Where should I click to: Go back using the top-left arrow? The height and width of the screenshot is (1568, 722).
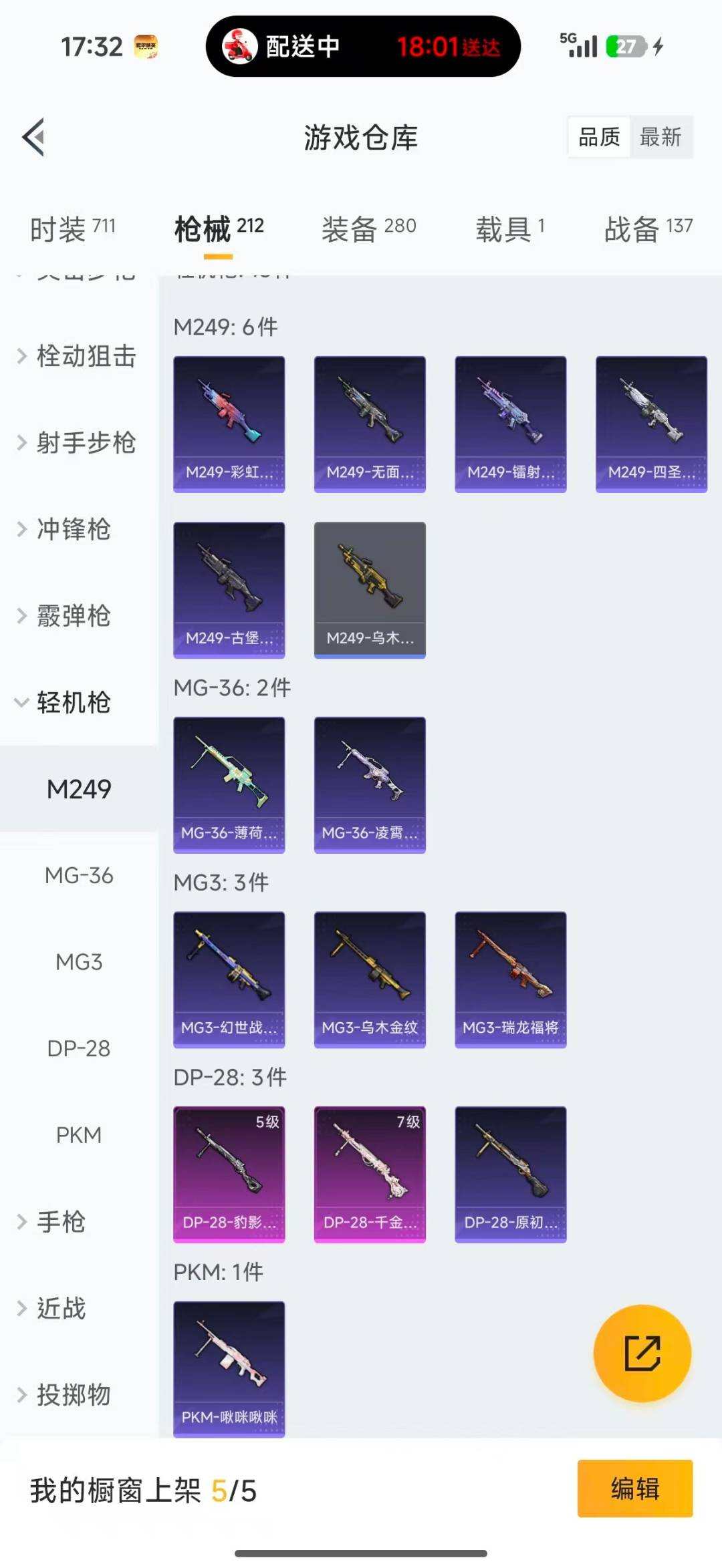pos(33,137)
